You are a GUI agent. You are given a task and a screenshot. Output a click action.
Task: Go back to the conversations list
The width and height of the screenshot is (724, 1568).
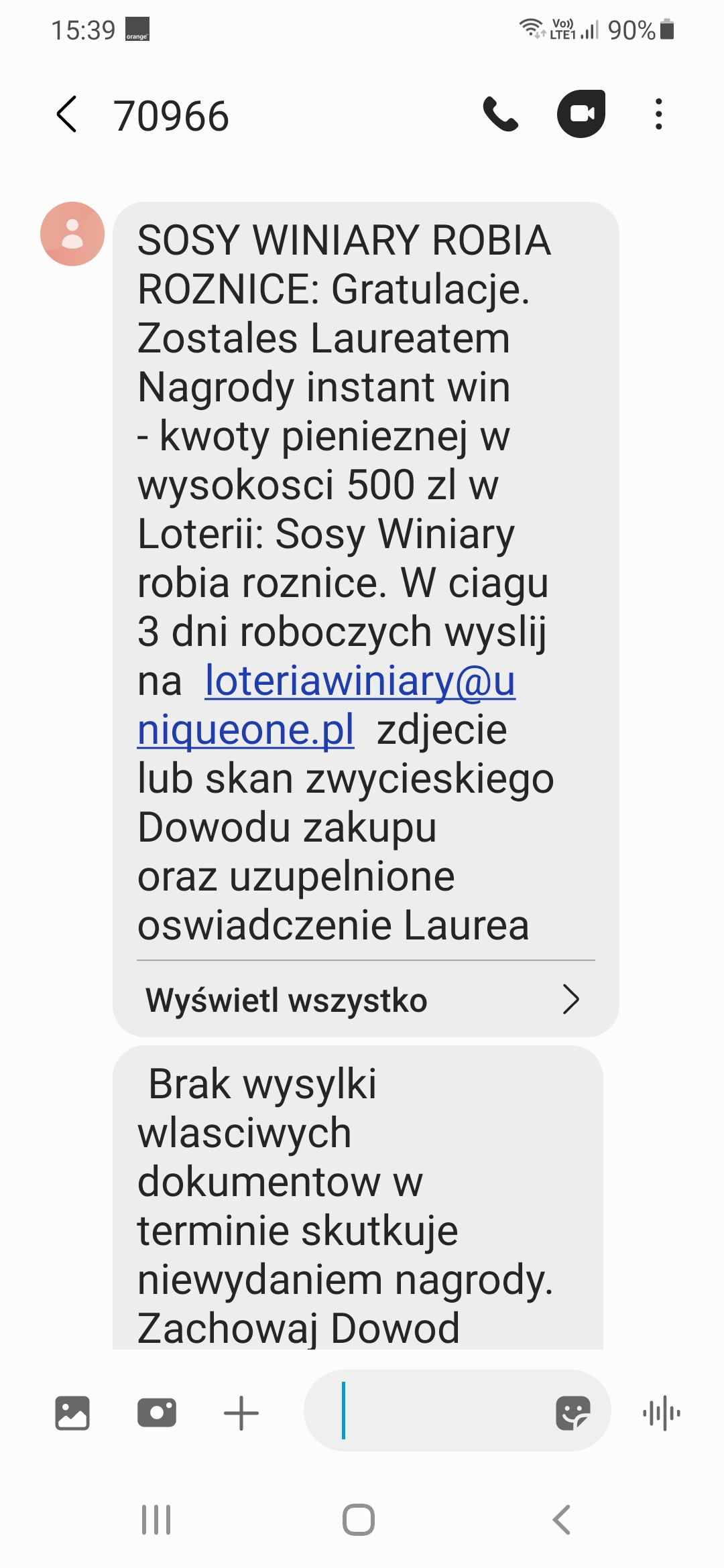tap(67, 114)
